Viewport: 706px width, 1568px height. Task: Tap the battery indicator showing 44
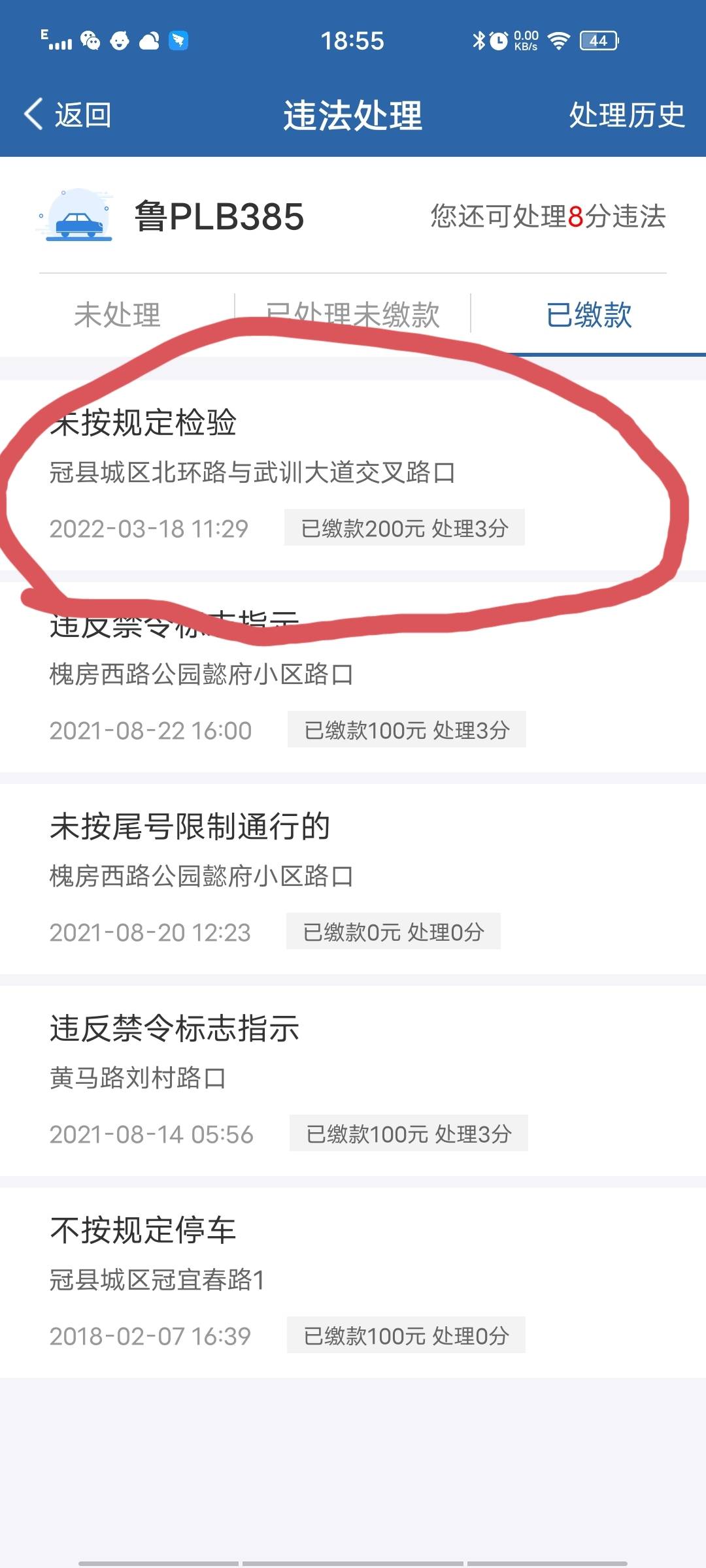click(597, 41)
